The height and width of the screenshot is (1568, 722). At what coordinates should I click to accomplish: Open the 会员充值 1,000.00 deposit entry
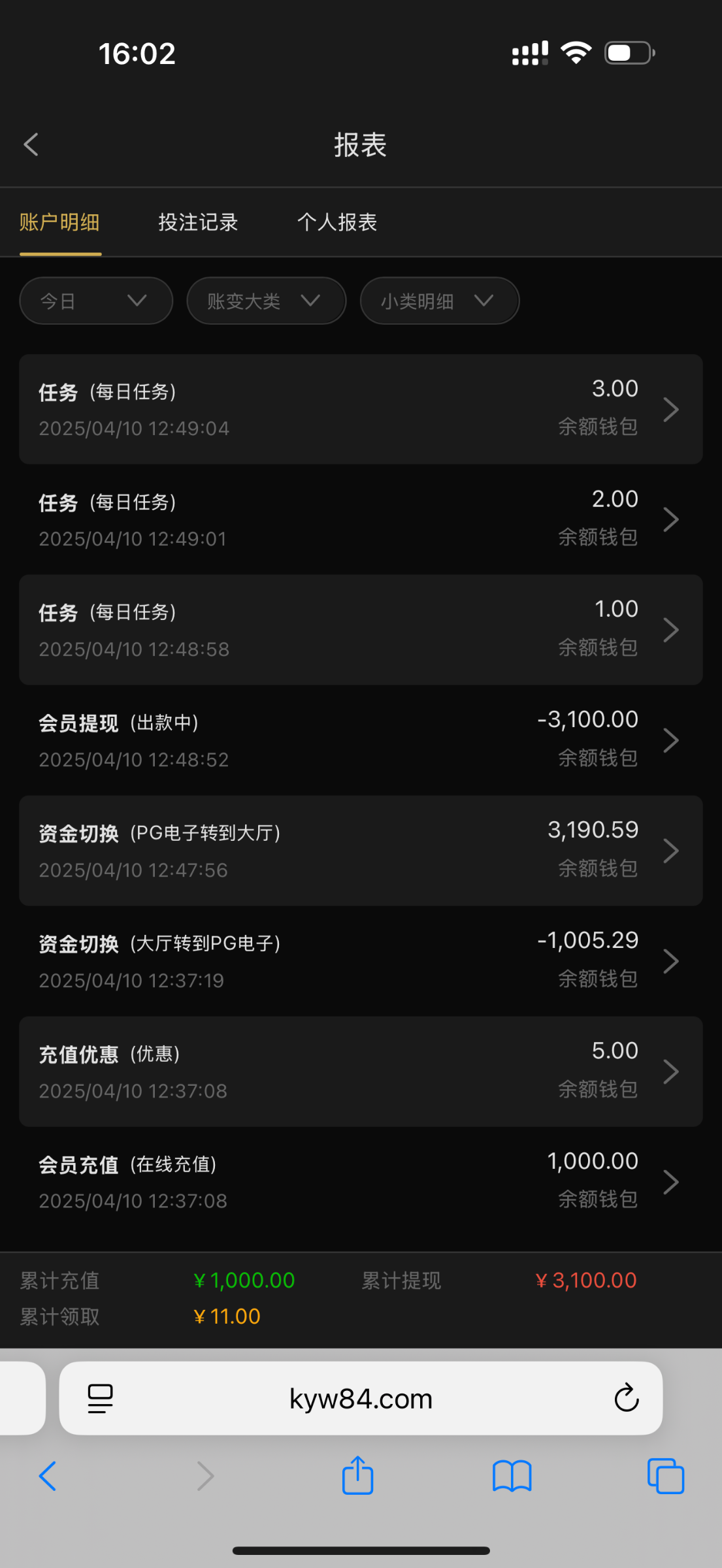point(361,1181)
